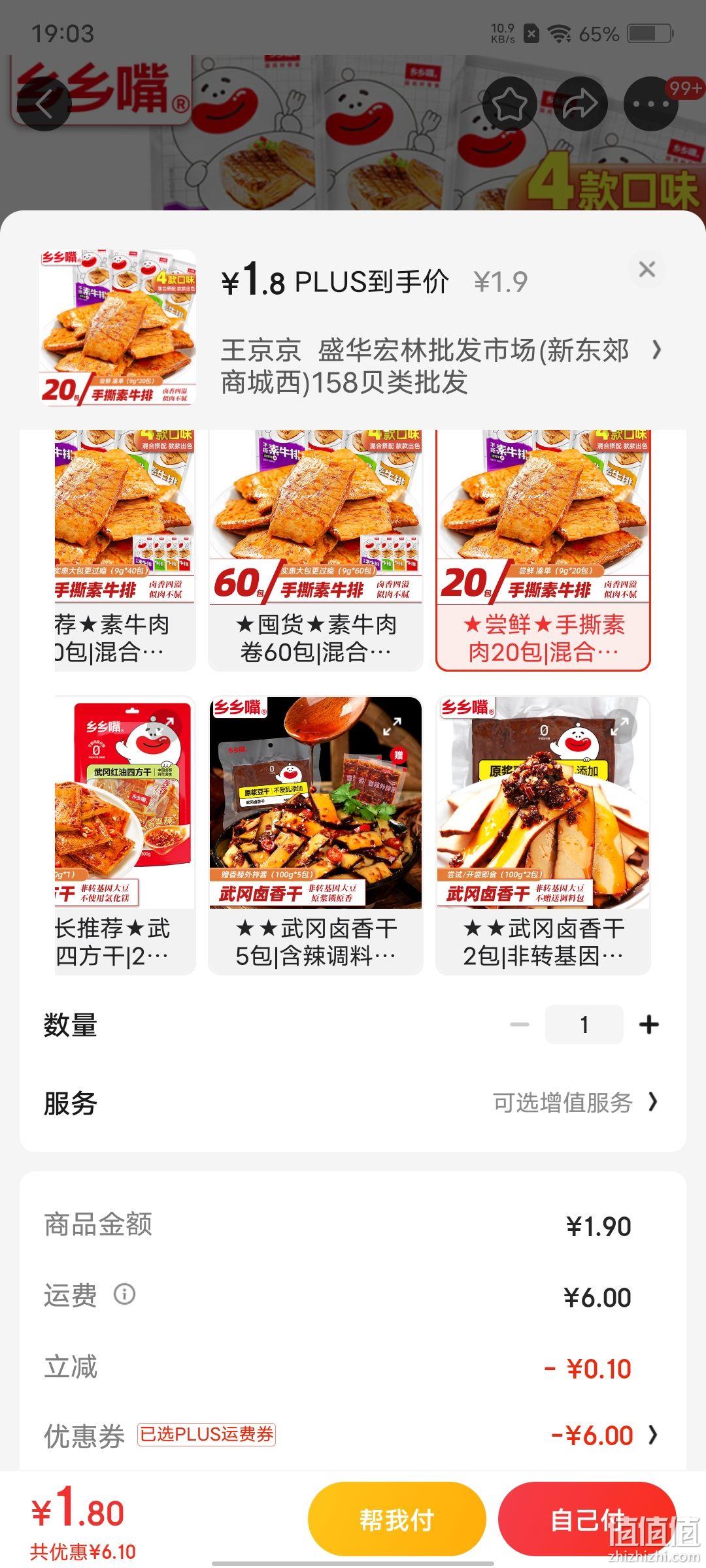Favorite this product with the star icon

510,104
